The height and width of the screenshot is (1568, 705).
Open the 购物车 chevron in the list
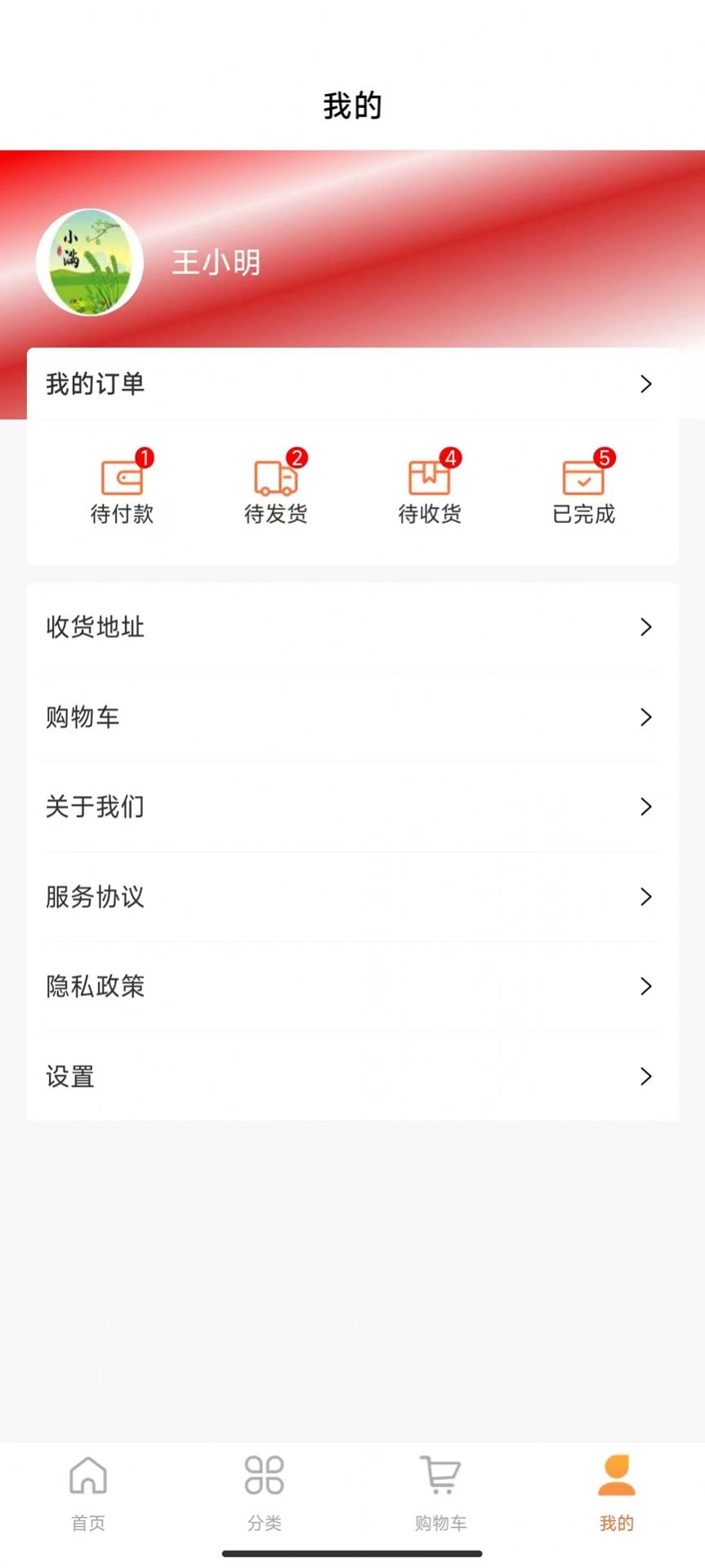coord(646,717)
